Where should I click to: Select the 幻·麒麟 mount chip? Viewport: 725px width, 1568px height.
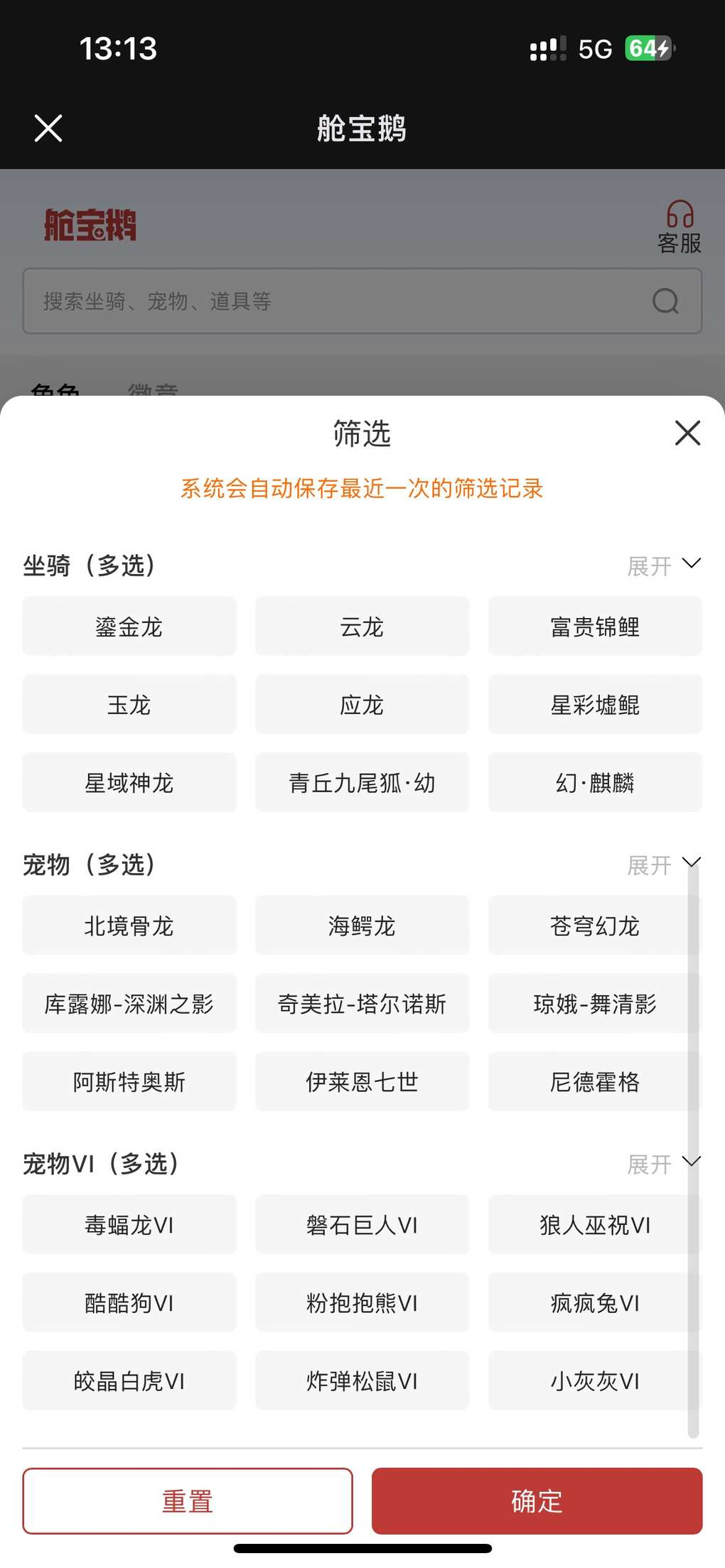[x=596, y=783]
